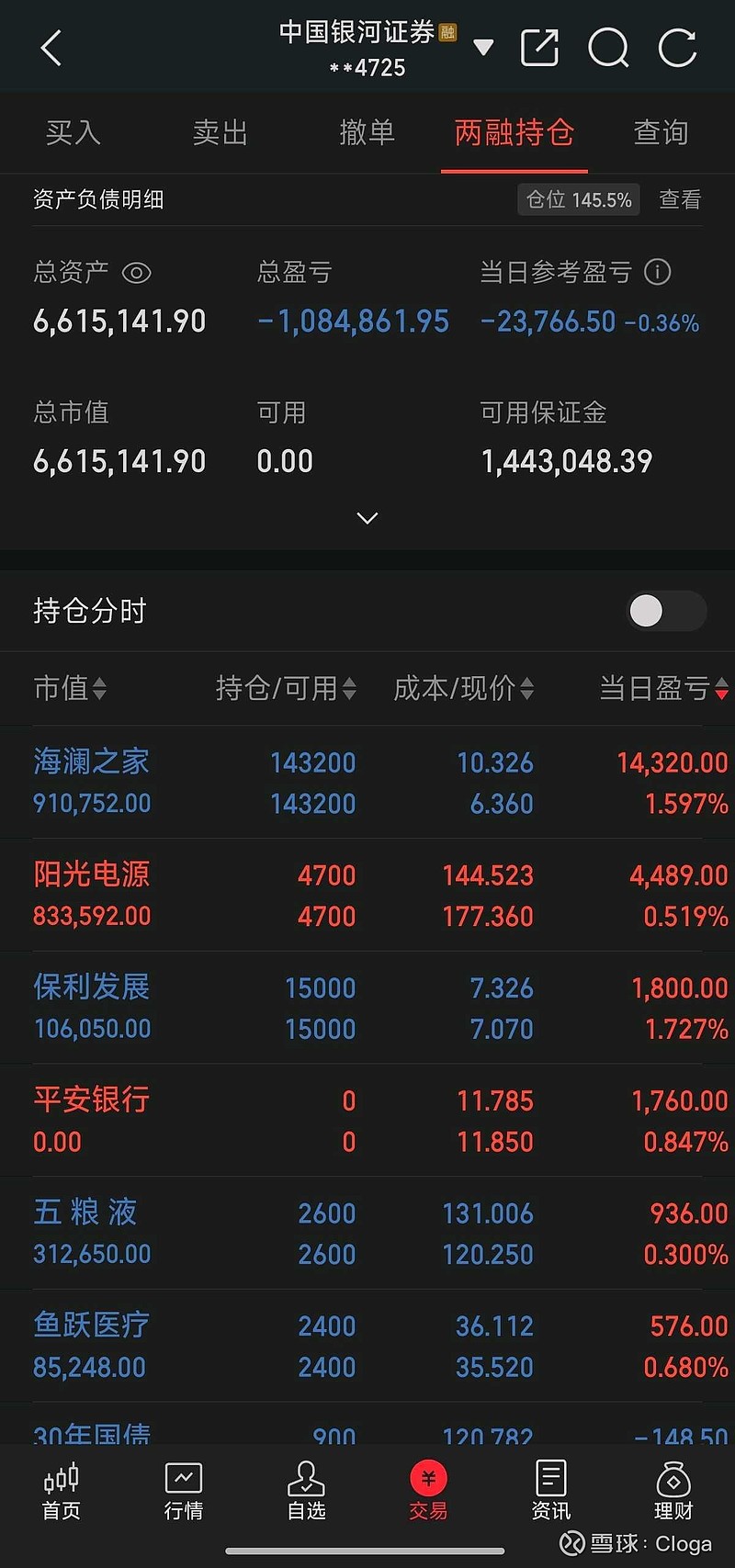Open the share screen icon
Viewport: 735px width, 1568px height.
pos(540,47)
